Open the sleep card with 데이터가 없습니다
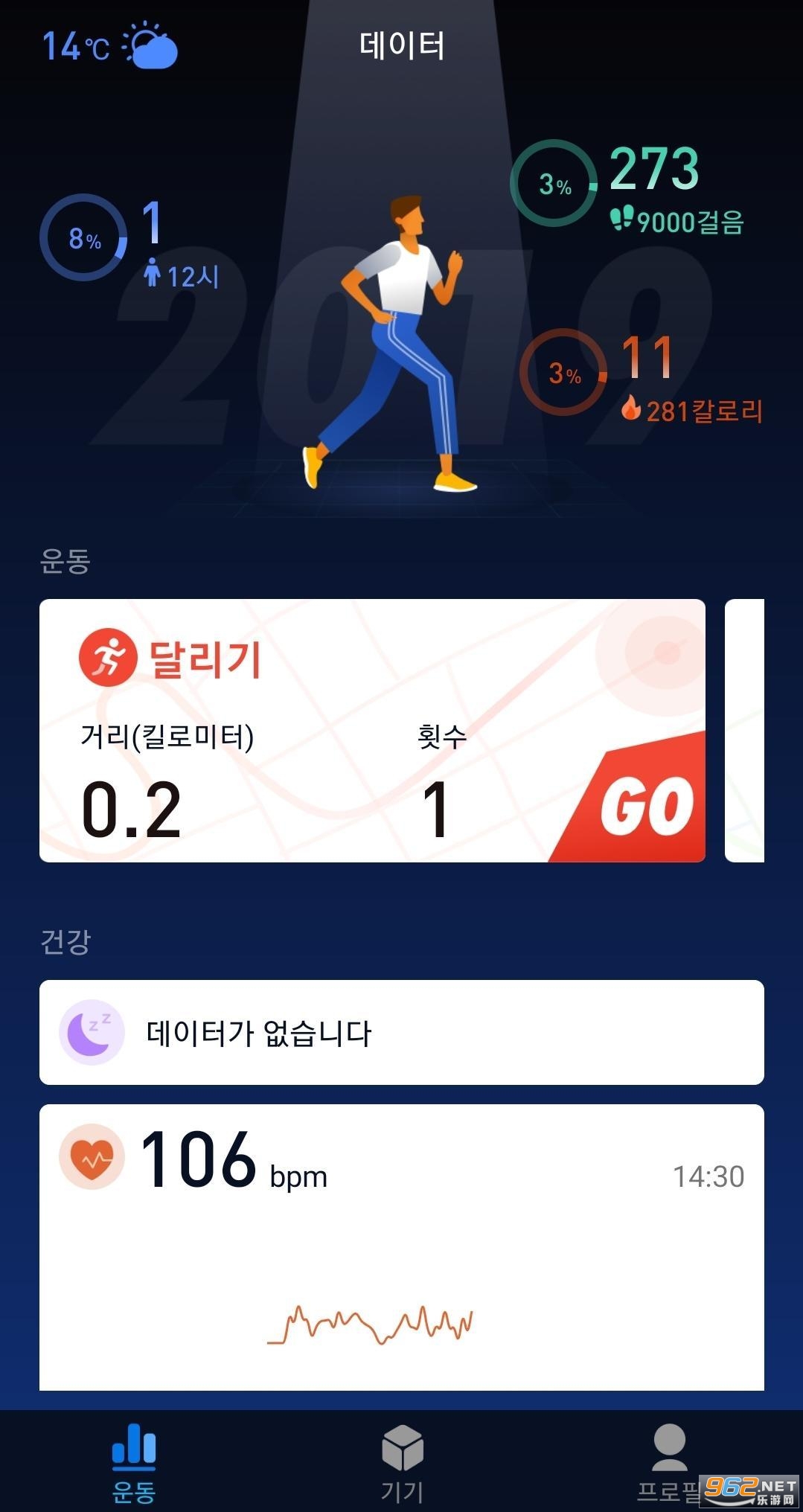803x1512 pixels. 401,1032
